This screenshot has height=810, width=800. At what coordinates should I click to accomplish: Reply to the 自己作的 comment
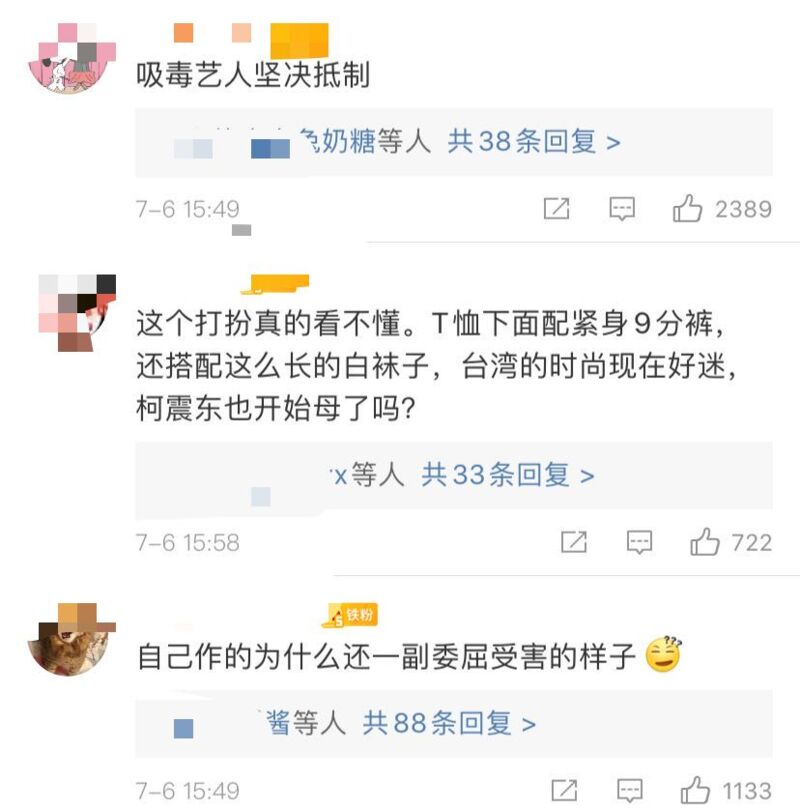click(630, 788)
